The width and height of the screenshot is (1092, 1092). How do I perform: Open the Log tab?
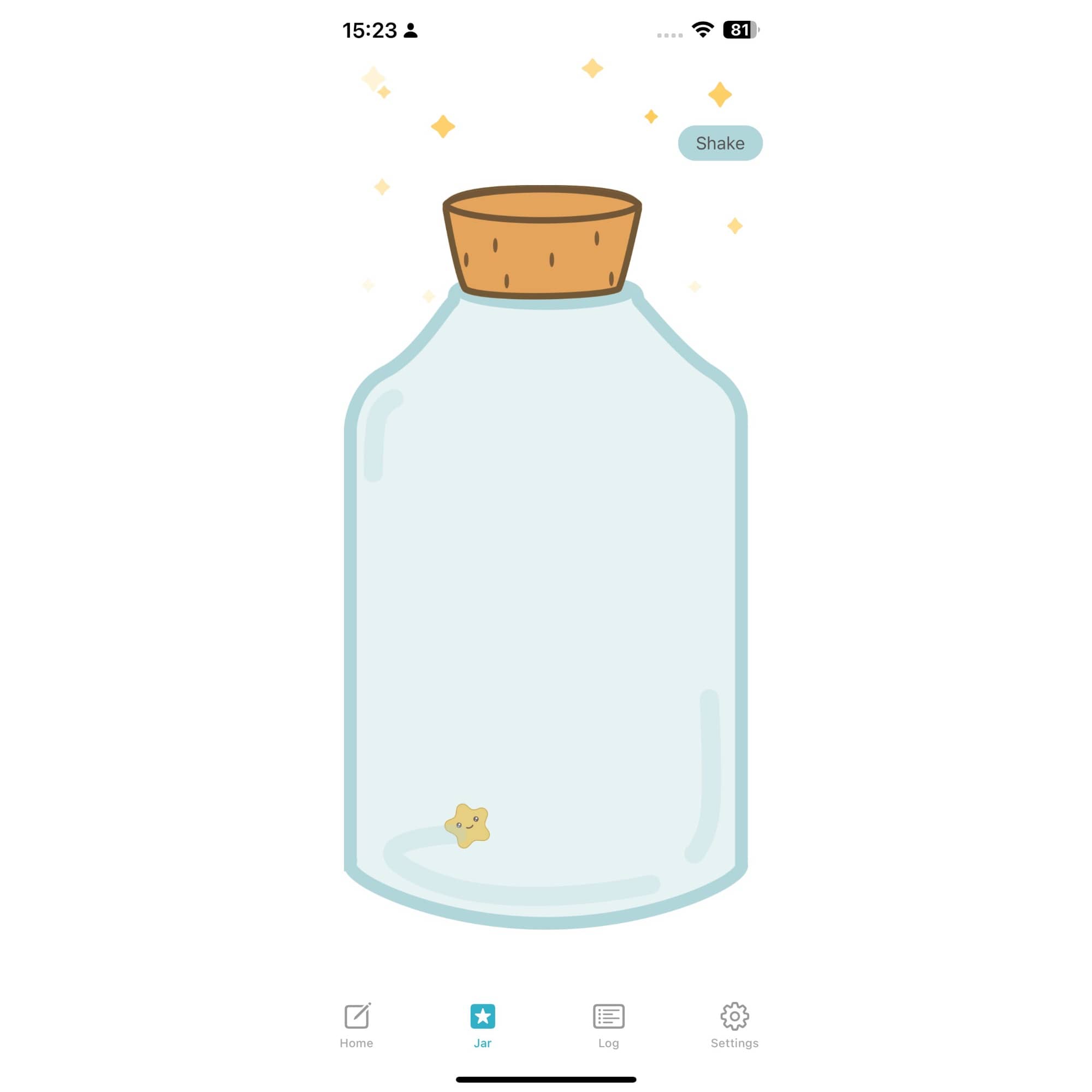click(608, 1026)
